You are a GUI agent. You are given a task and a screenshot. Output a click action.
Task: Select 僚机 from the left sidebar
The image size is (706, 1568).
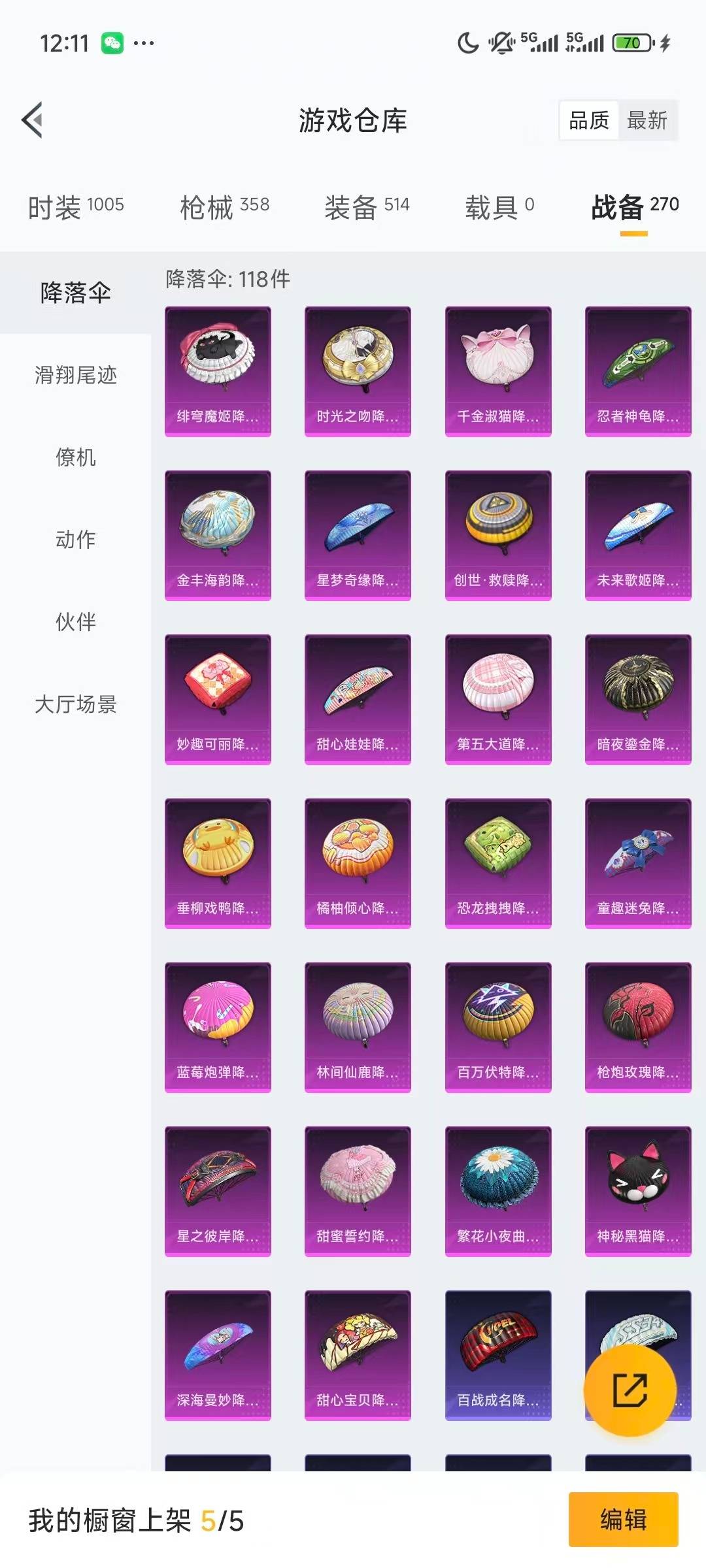pyautogui.click(x=74, y=459)
